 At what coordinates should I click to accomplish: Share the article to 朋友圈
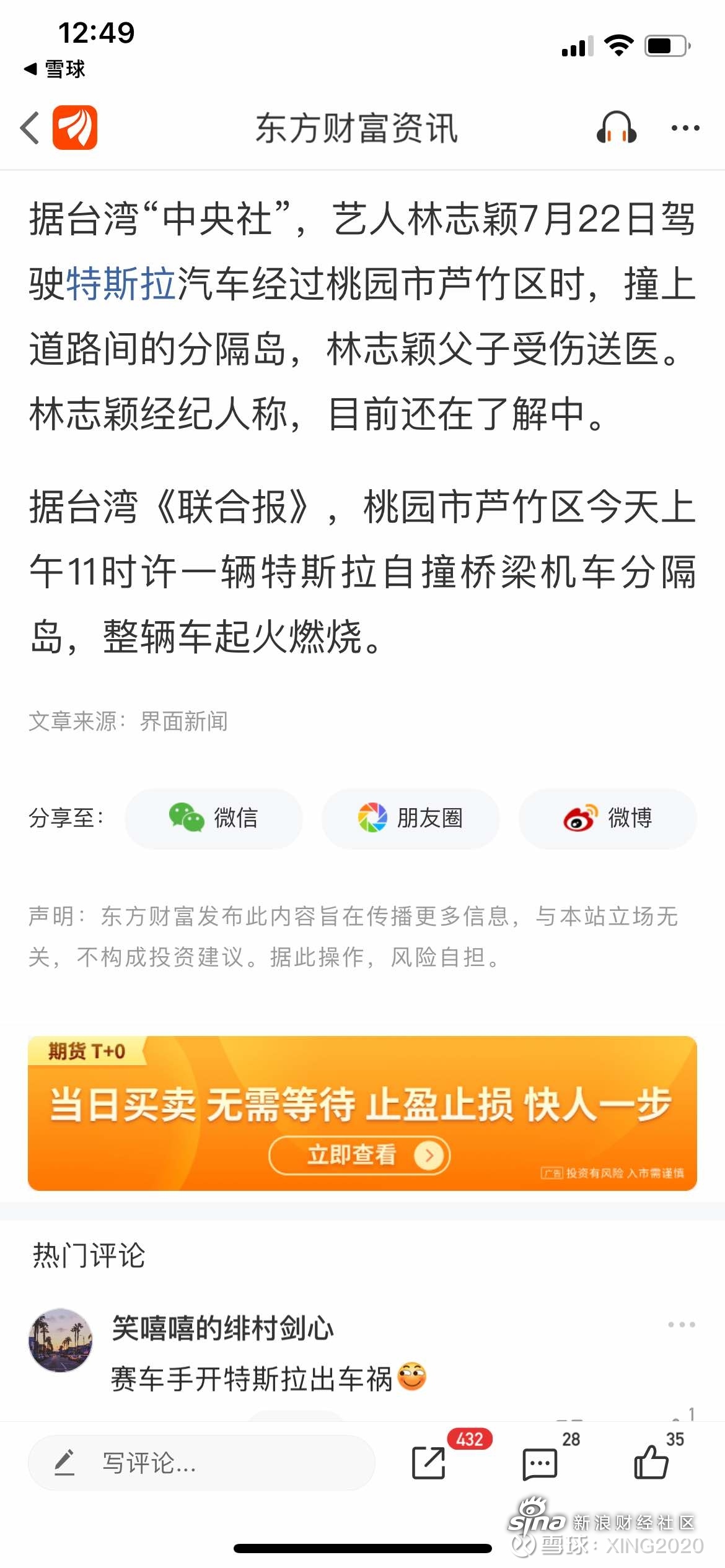[410, 818]
